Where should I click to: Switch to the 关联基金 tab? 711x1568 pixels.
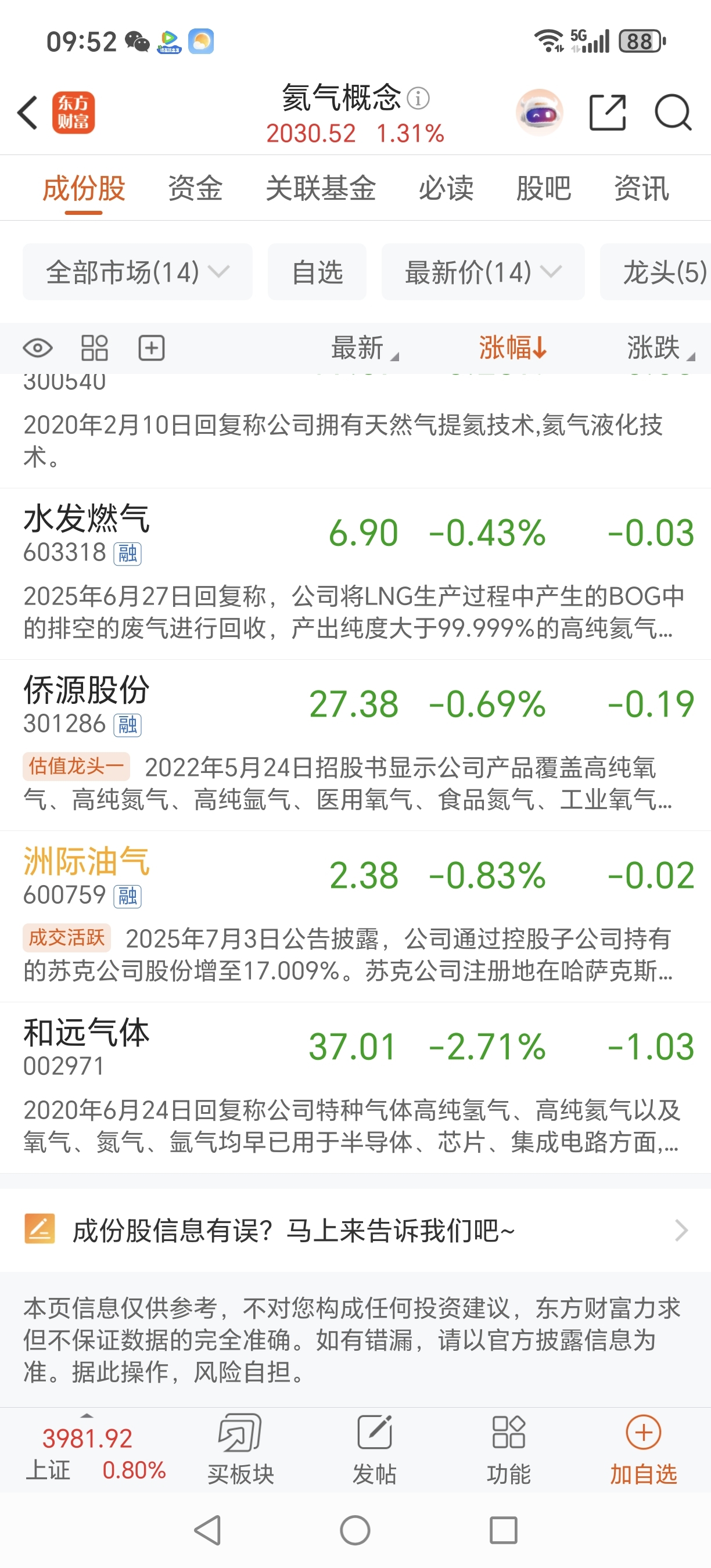click(x=320, y=188)
